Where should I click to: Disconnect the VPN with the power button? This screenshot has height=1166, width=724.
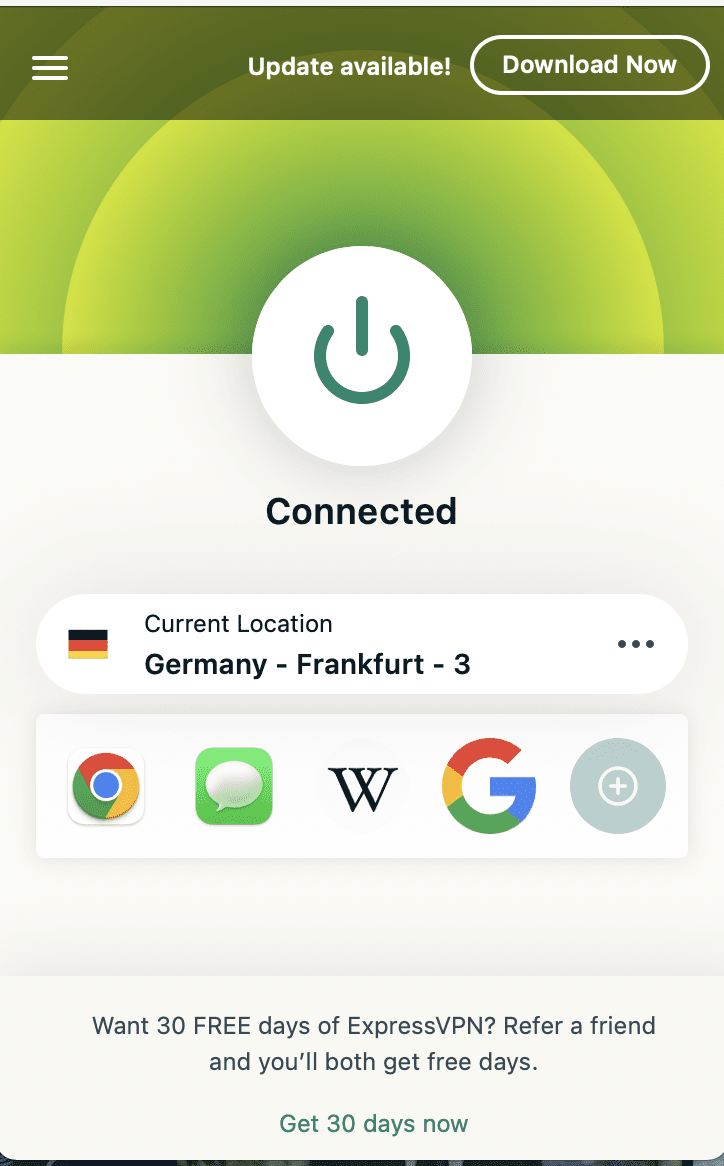pos(362,355)
